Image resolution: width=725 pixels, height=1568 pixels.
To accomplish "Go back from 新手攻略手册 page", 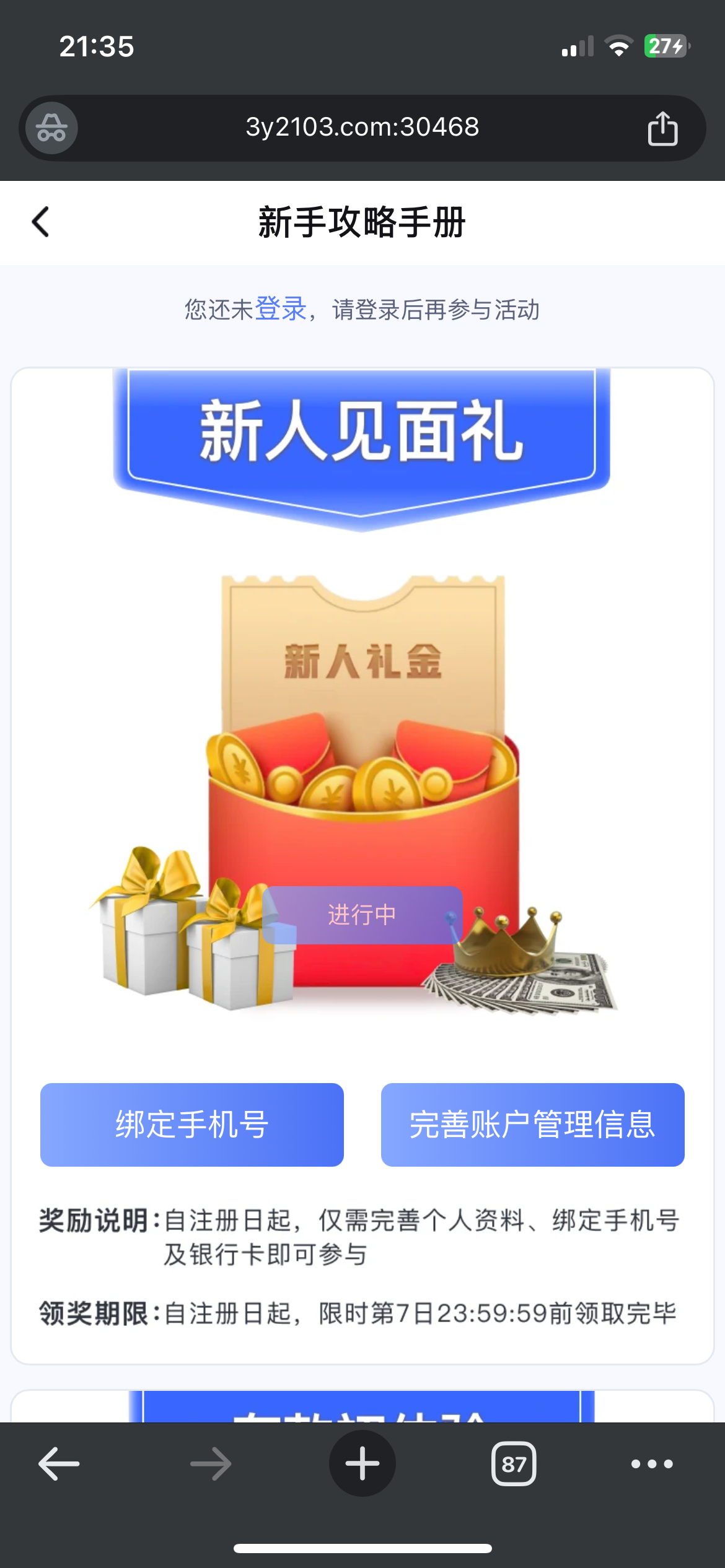I will coord(41,222).
